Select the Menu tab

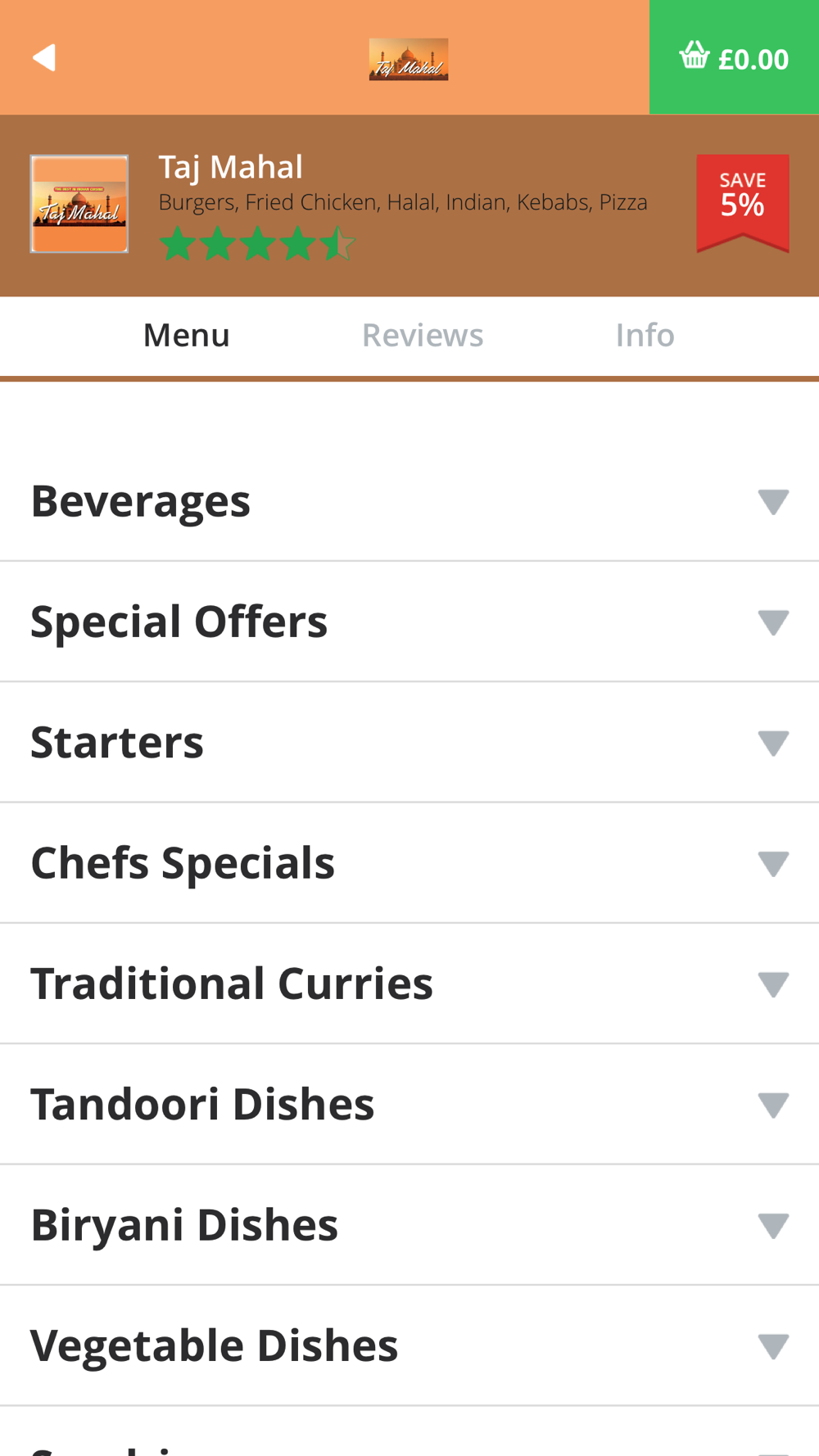tap(187, 336)
